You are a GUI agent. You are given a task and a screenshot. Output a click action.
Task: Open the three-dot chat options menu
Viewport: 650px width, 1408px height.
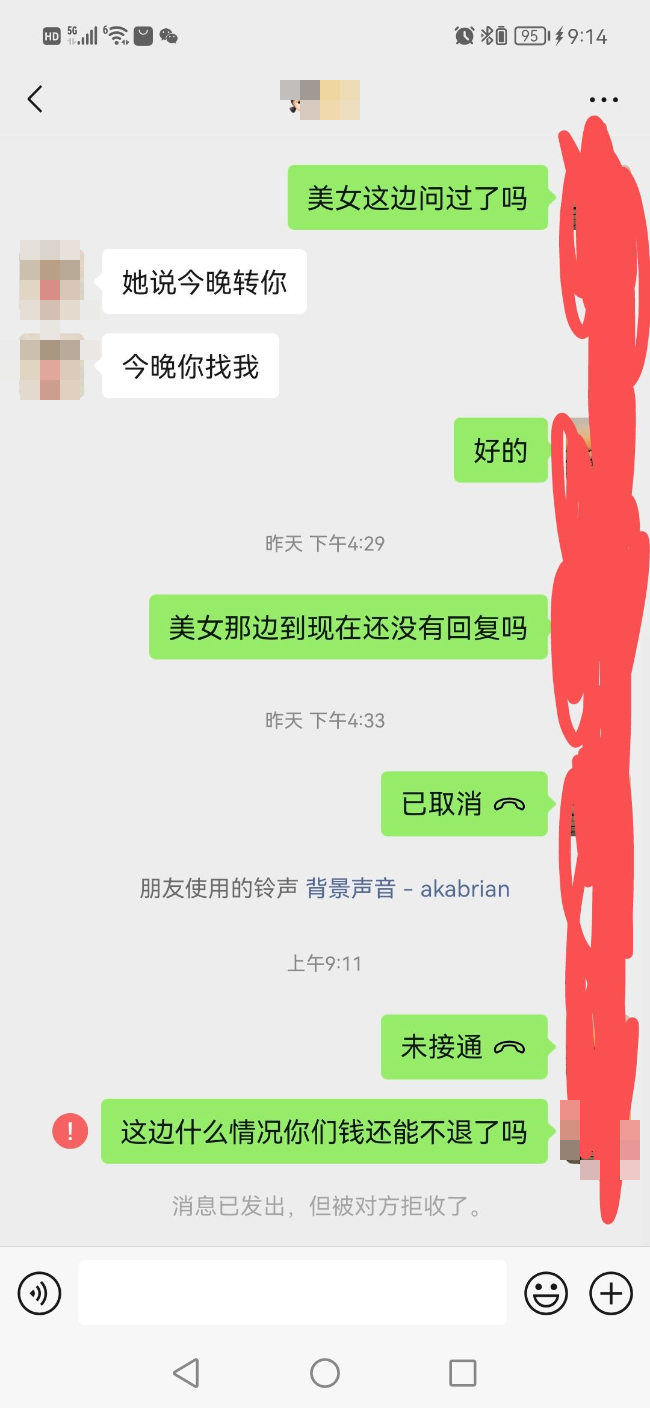point(604,100)
